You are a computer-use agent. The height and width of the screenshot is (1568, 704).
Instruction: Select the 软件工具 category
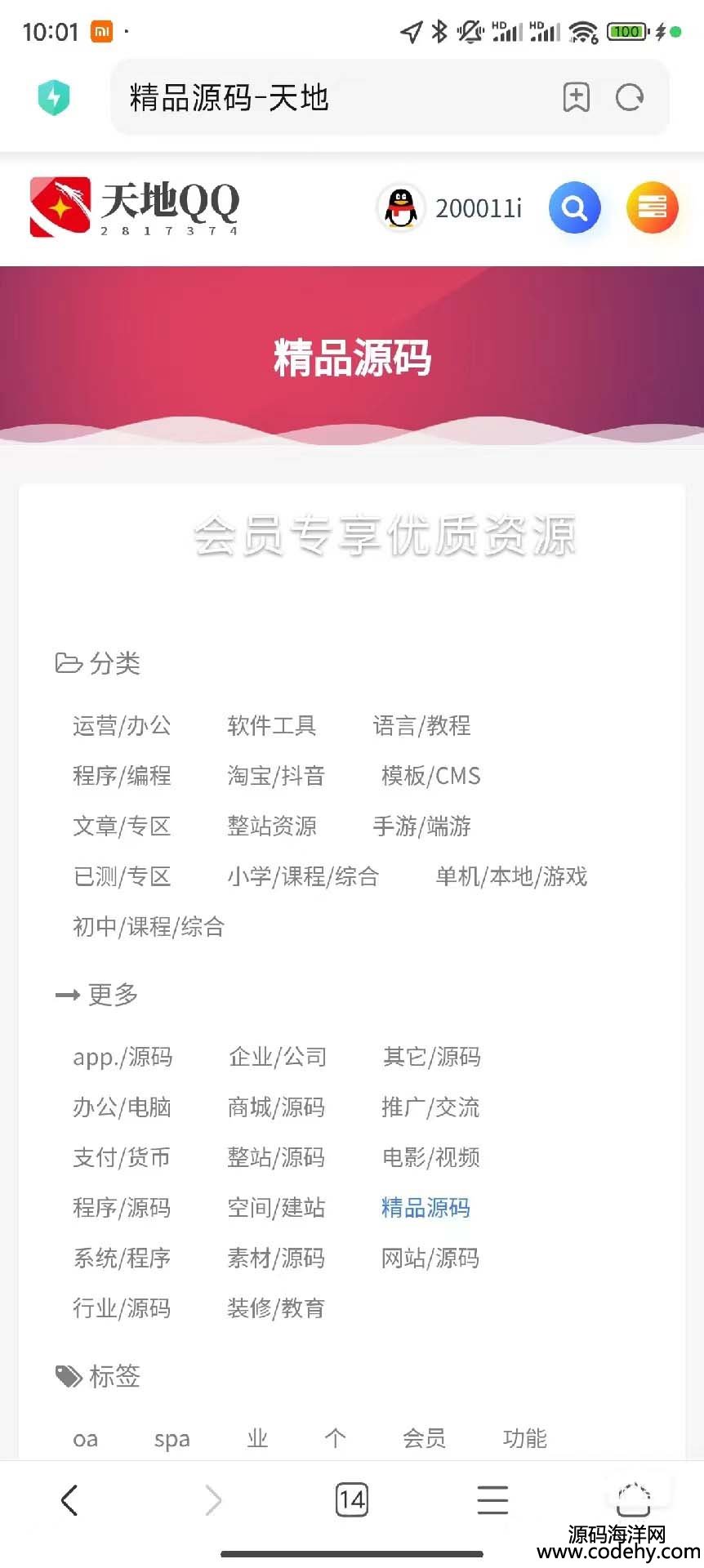click(272, 725)
